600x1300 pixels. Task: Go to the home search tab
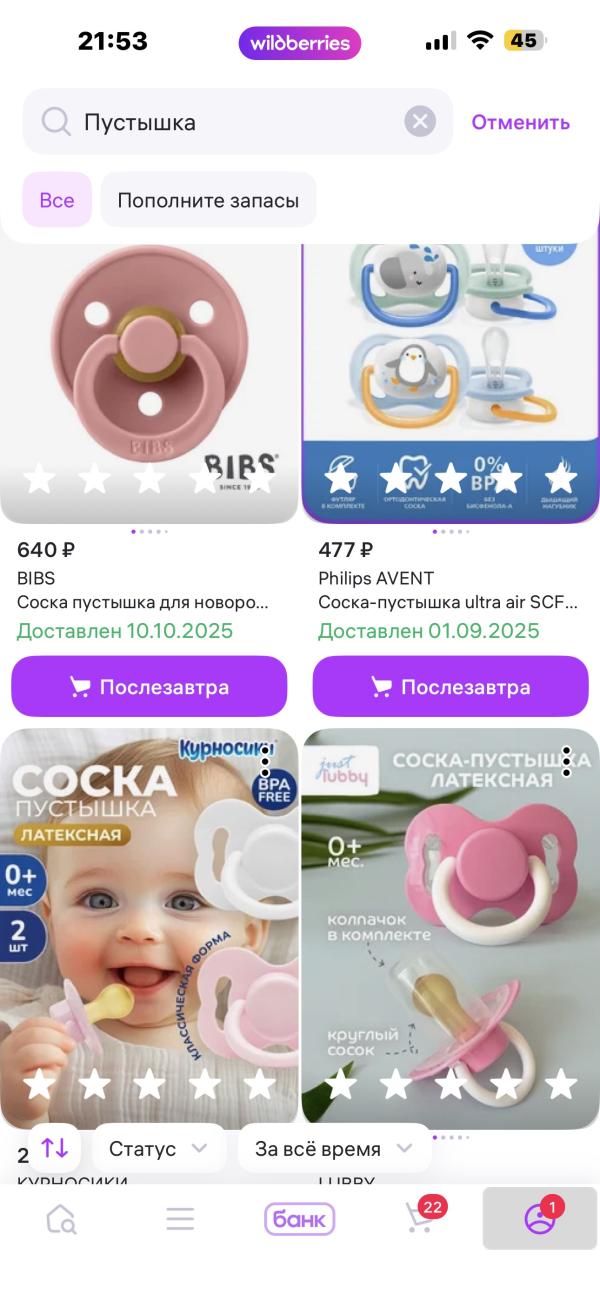(x=61, y=1219)
